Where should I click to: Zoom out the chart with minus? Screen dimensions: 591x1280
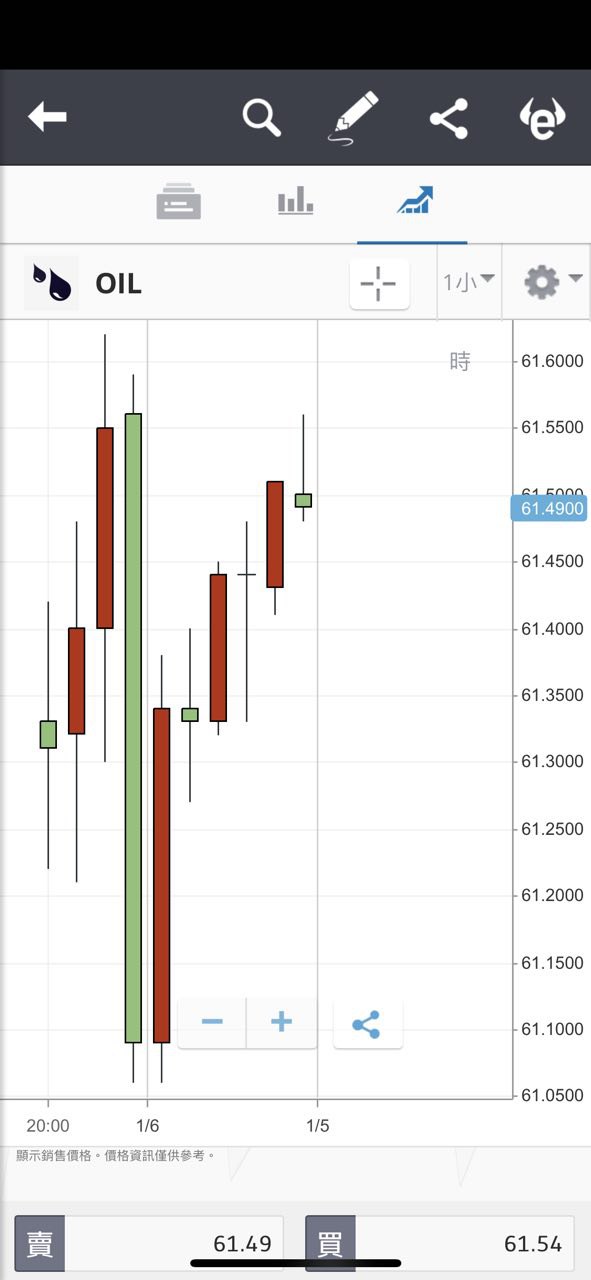pyautogui.click(x=212, y=1022)
